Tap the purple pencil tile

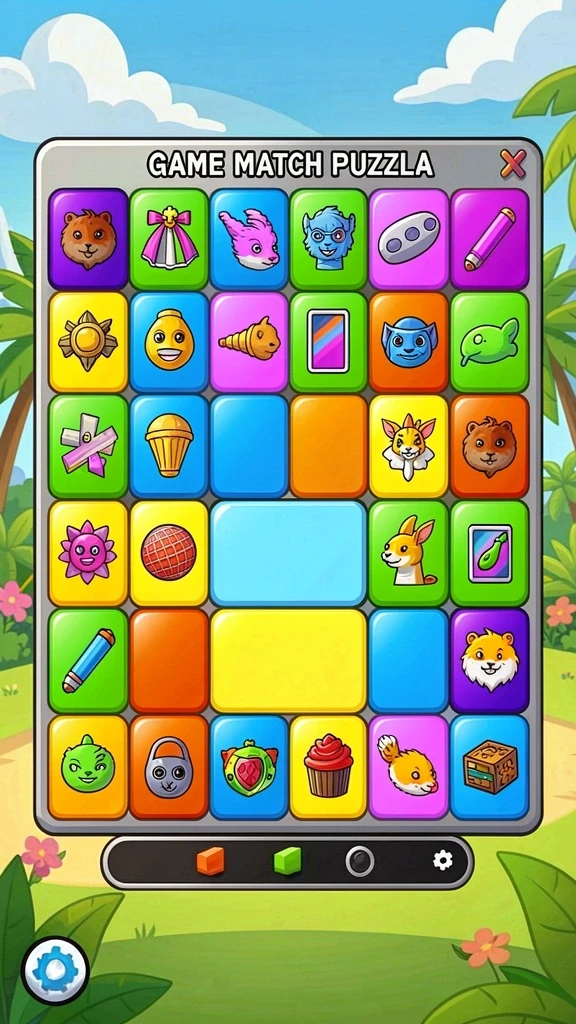point(489,238)
